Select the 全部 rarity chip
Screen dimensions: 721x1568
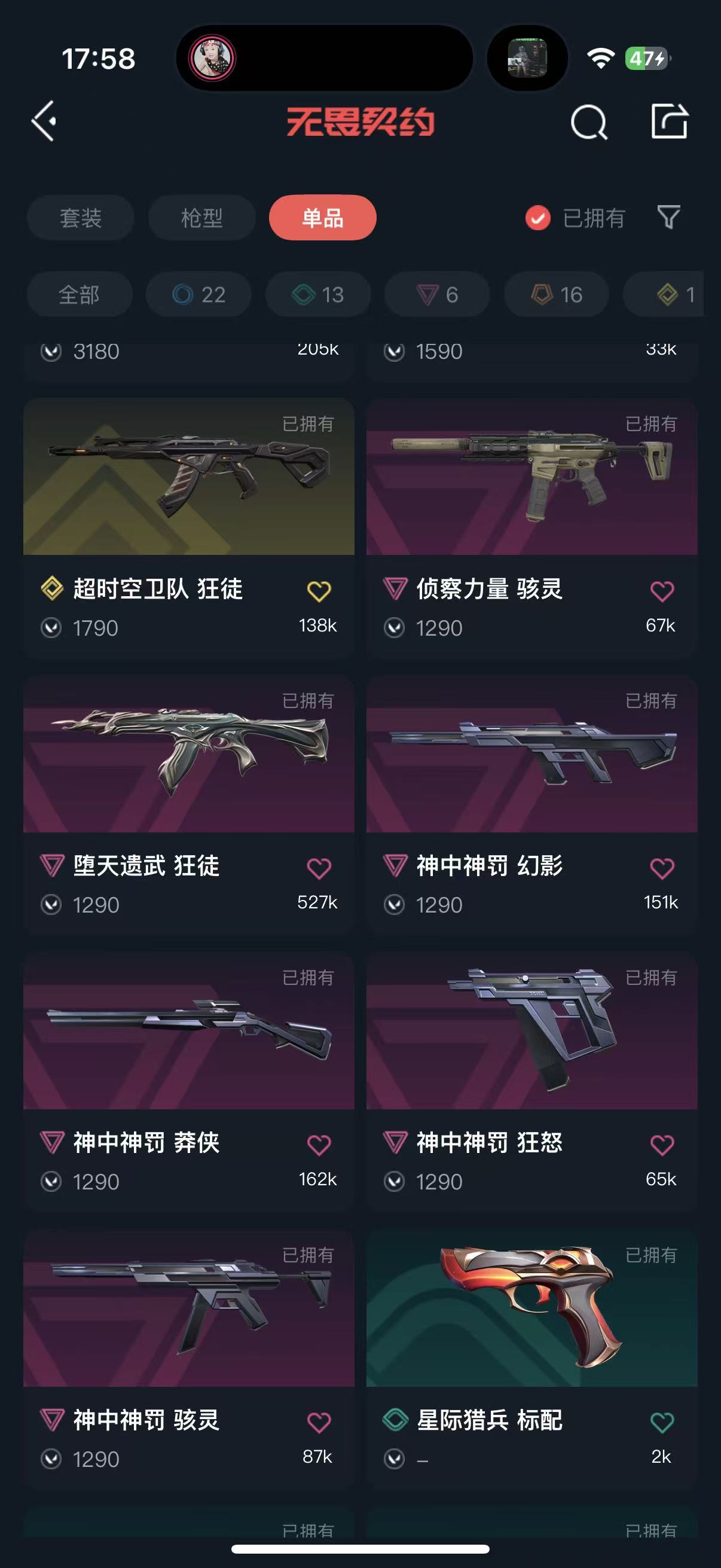79,295
